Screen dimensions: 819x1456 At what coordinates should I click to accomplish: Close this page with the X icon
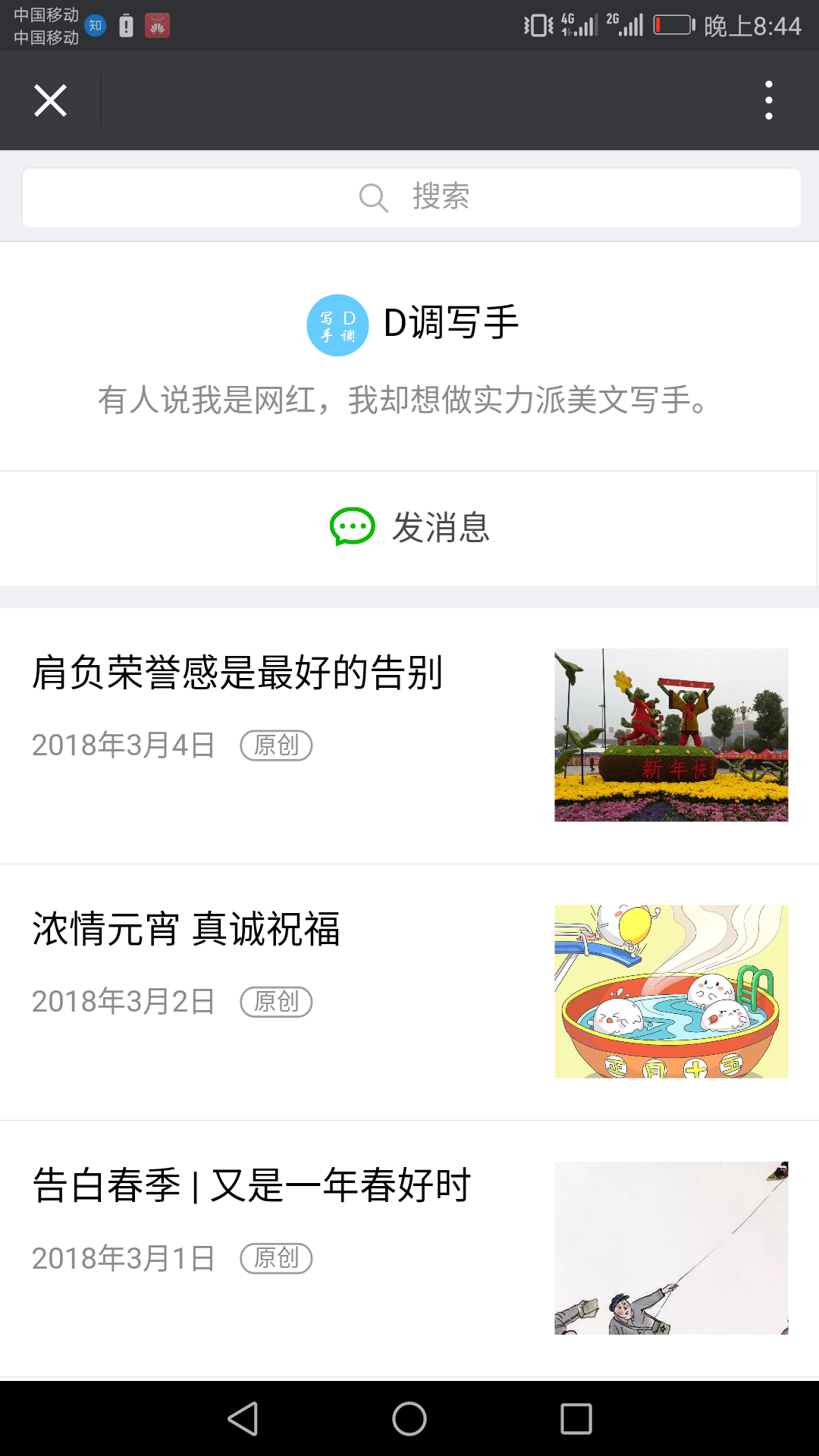click(51, 100)
